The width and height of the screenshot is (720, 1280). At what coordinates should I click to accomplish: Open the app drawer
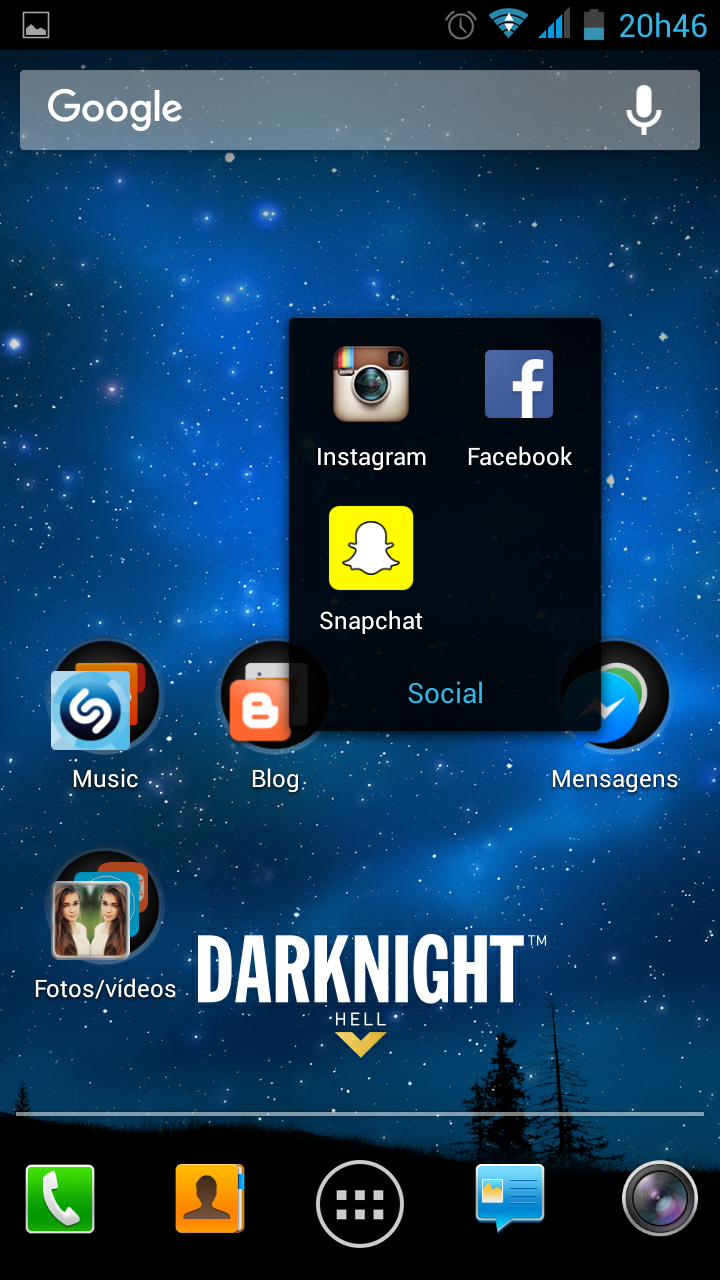tap(360, 1204)
